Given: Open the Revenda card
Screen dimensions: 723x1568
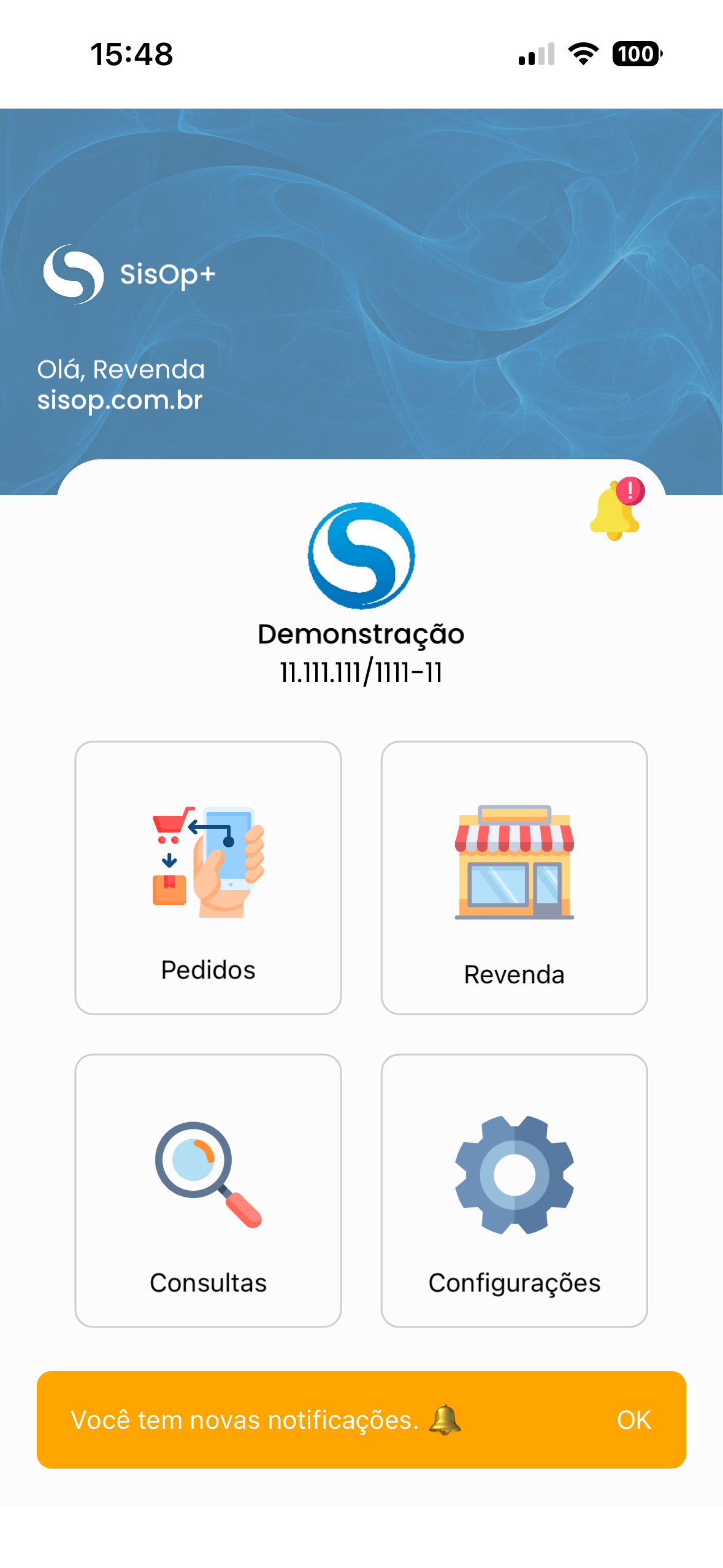Looking at the screenshot, I should [x=514, y=877].
